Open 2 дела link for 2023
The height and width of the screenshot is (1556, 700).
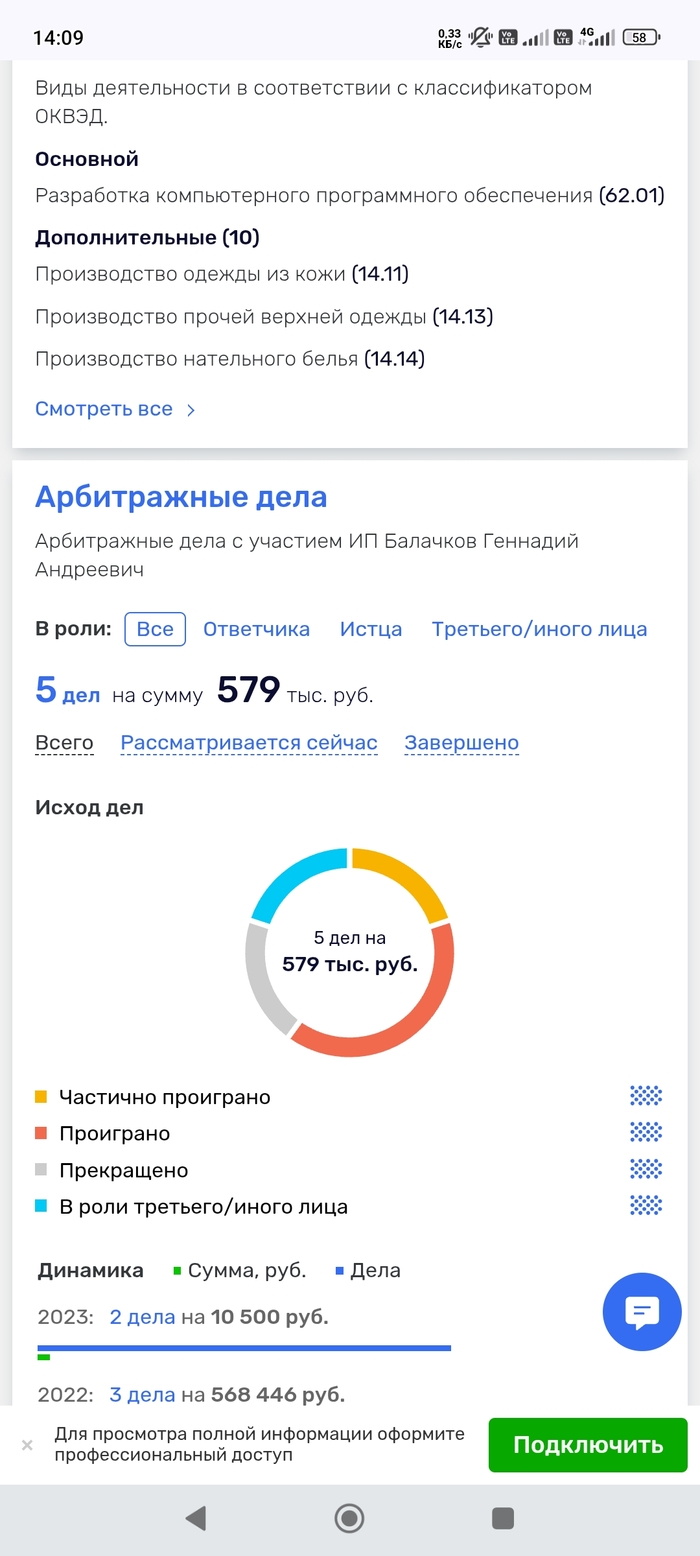pyautogui.click(x=142, y=1317)
